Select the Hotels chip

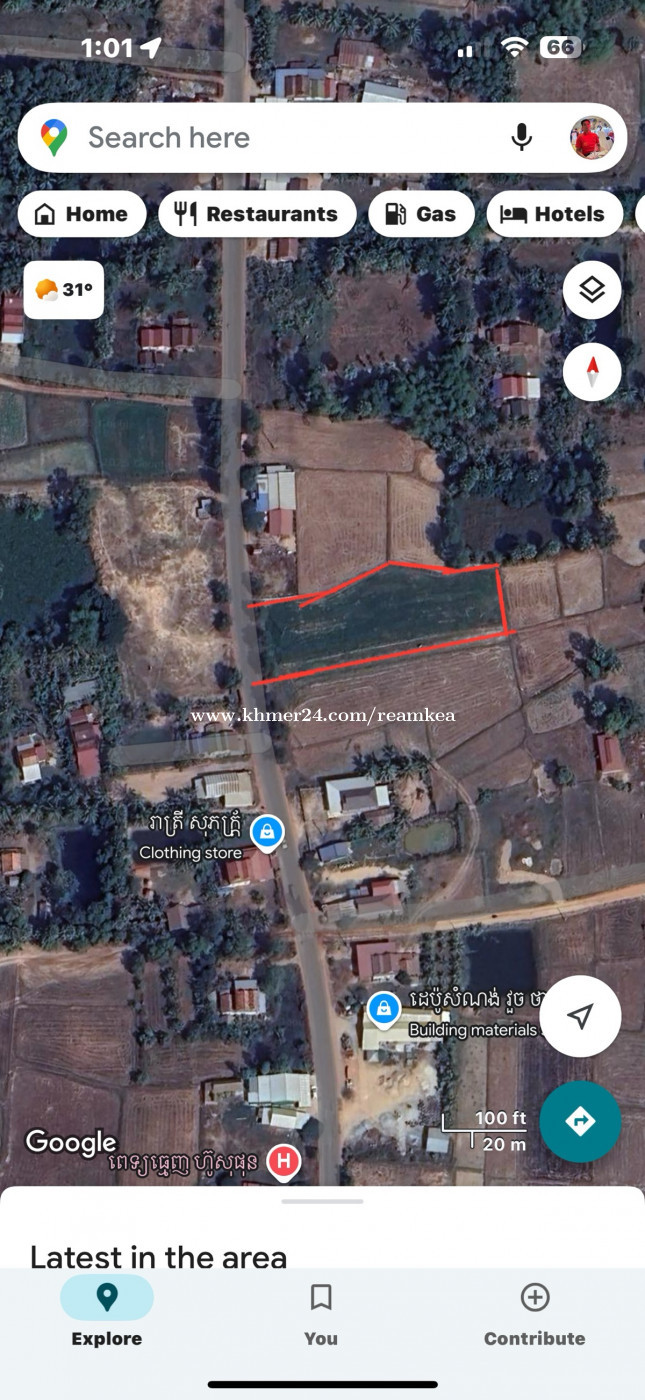pyautogui.click(x=554, y=214)
